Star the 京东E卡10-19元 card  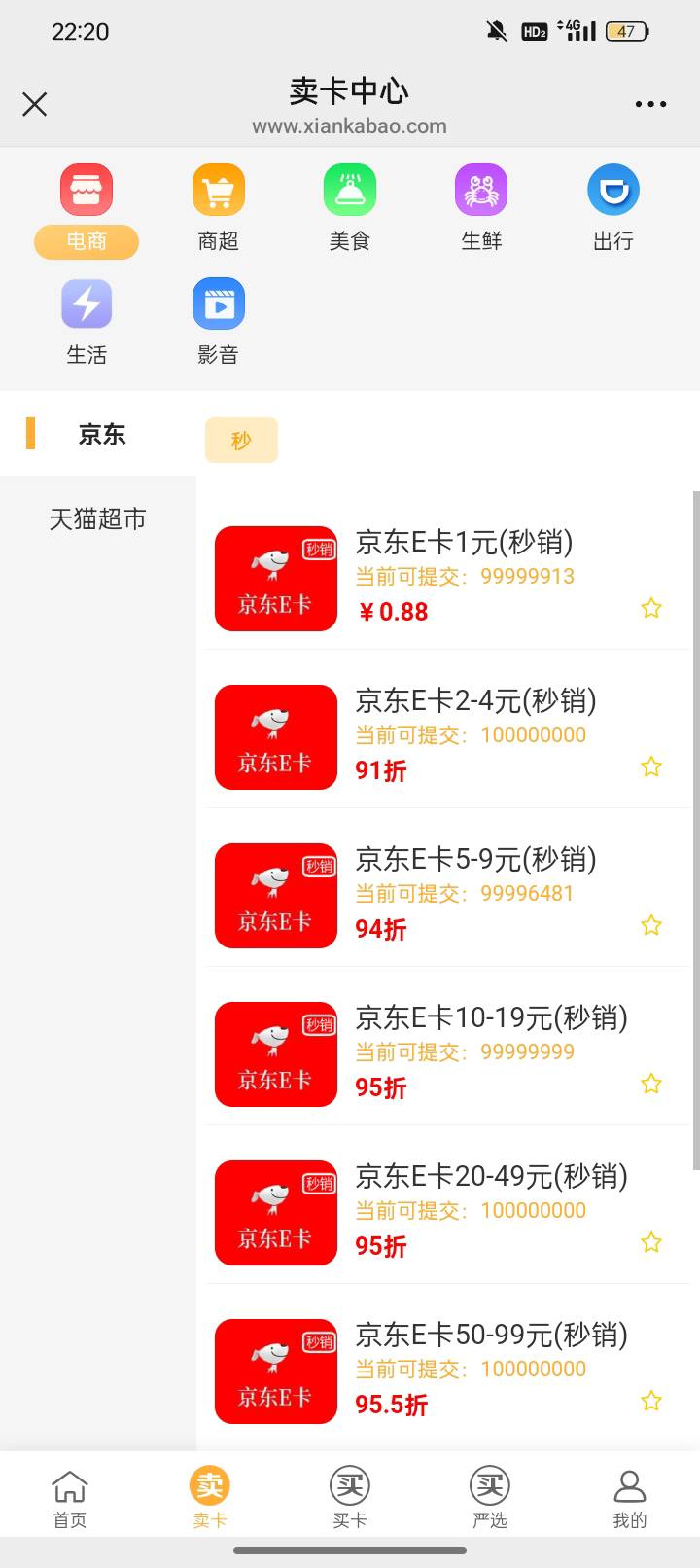point(651,1084)
